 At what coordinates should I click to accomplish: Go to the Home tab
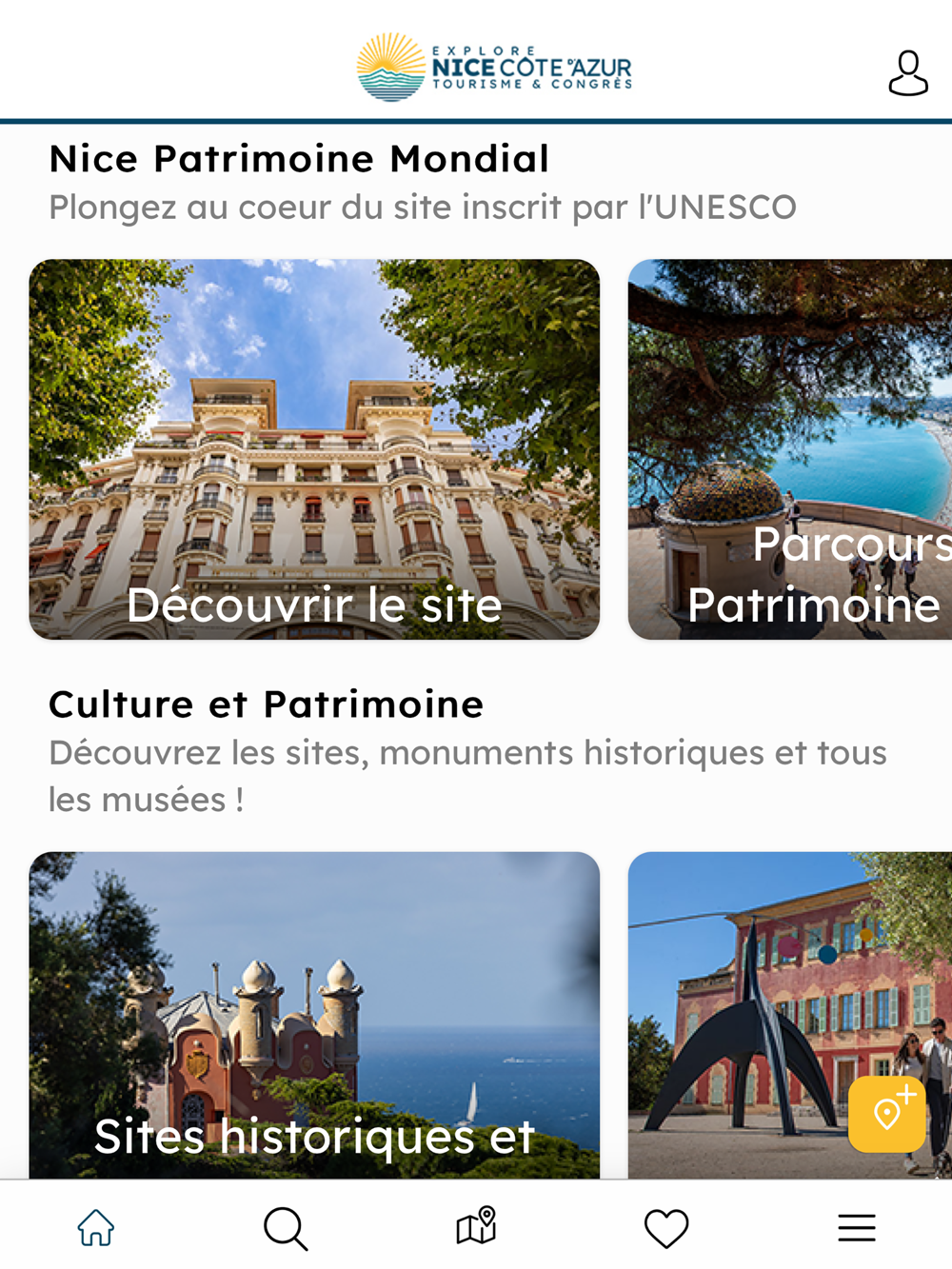[x=96, y=1227]
